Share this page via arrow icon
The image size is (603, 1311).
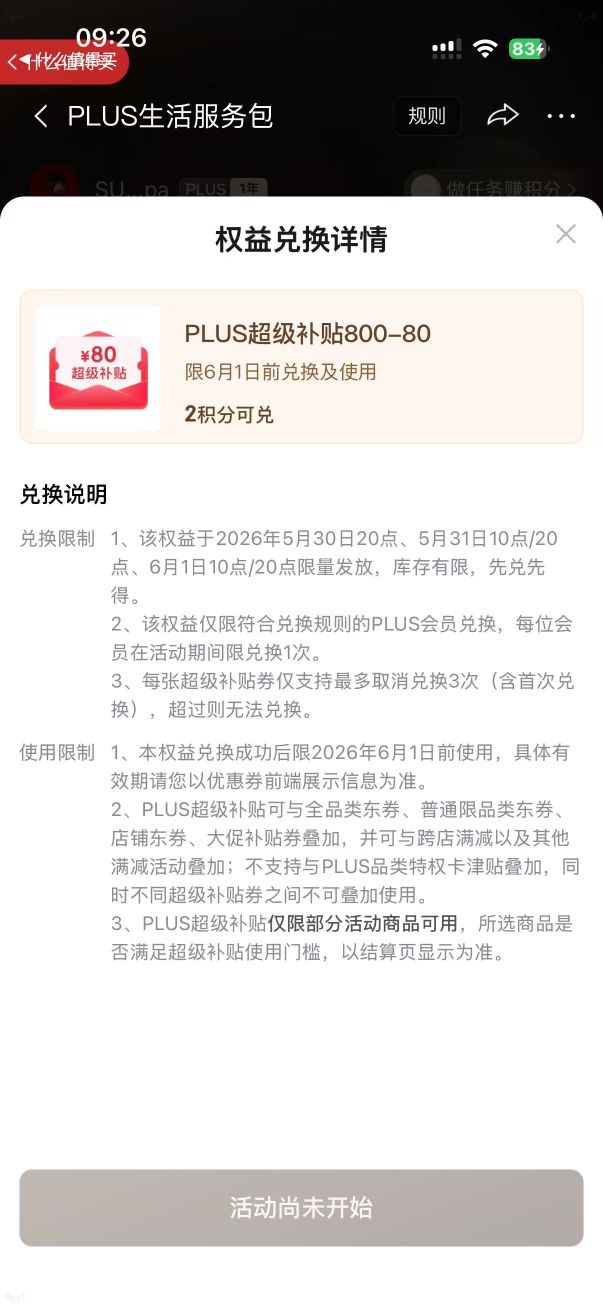click(503, 116)
